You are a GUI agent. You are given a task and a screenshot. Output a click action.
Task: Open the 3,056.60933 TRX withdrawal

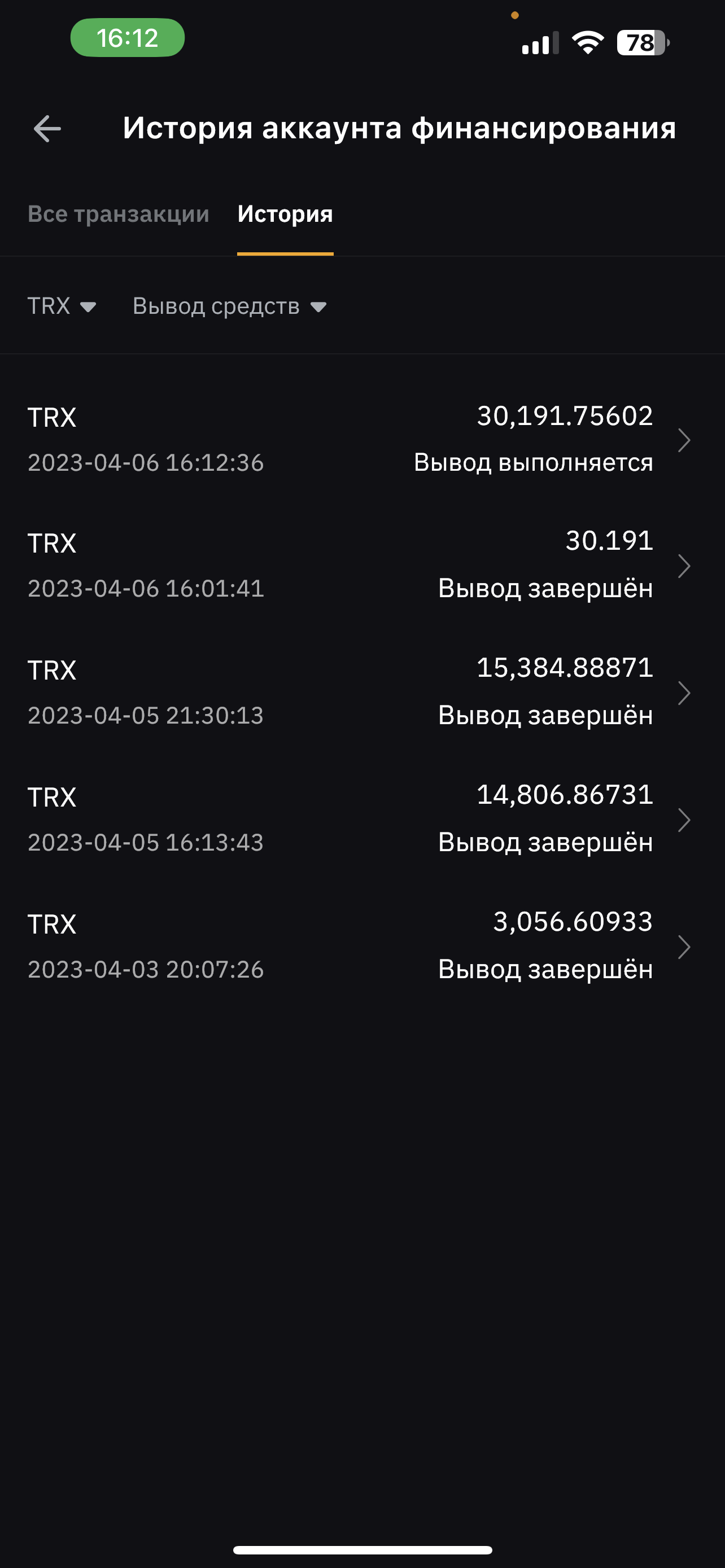362,947
